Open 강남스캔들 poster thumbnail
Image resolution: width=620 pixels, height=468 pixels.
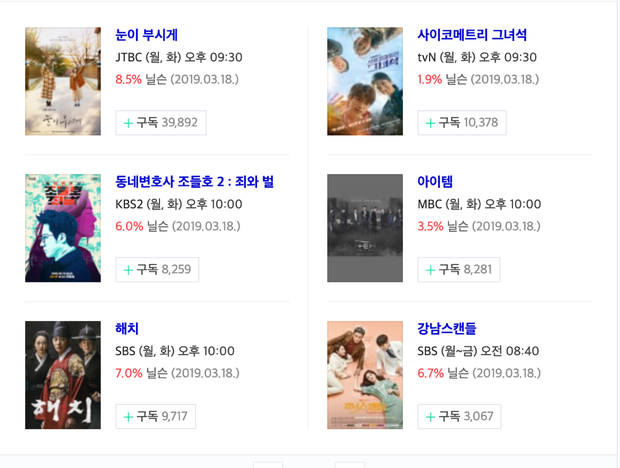coord(365,375)
